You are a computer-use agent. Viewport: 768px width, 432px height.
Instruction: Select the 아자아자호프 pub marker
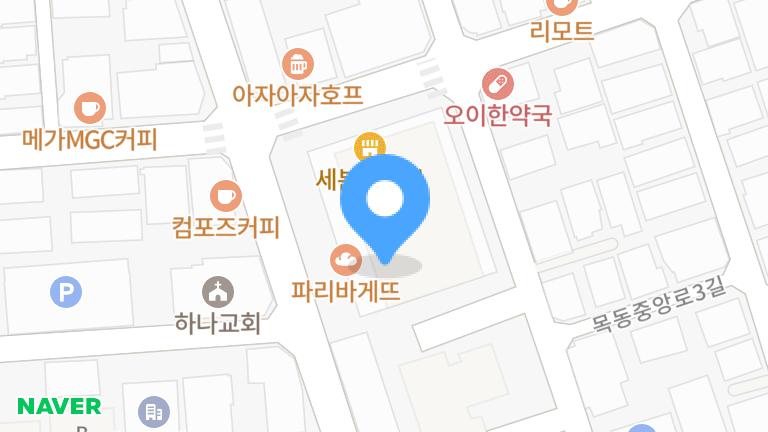click(x=297, y=64)
